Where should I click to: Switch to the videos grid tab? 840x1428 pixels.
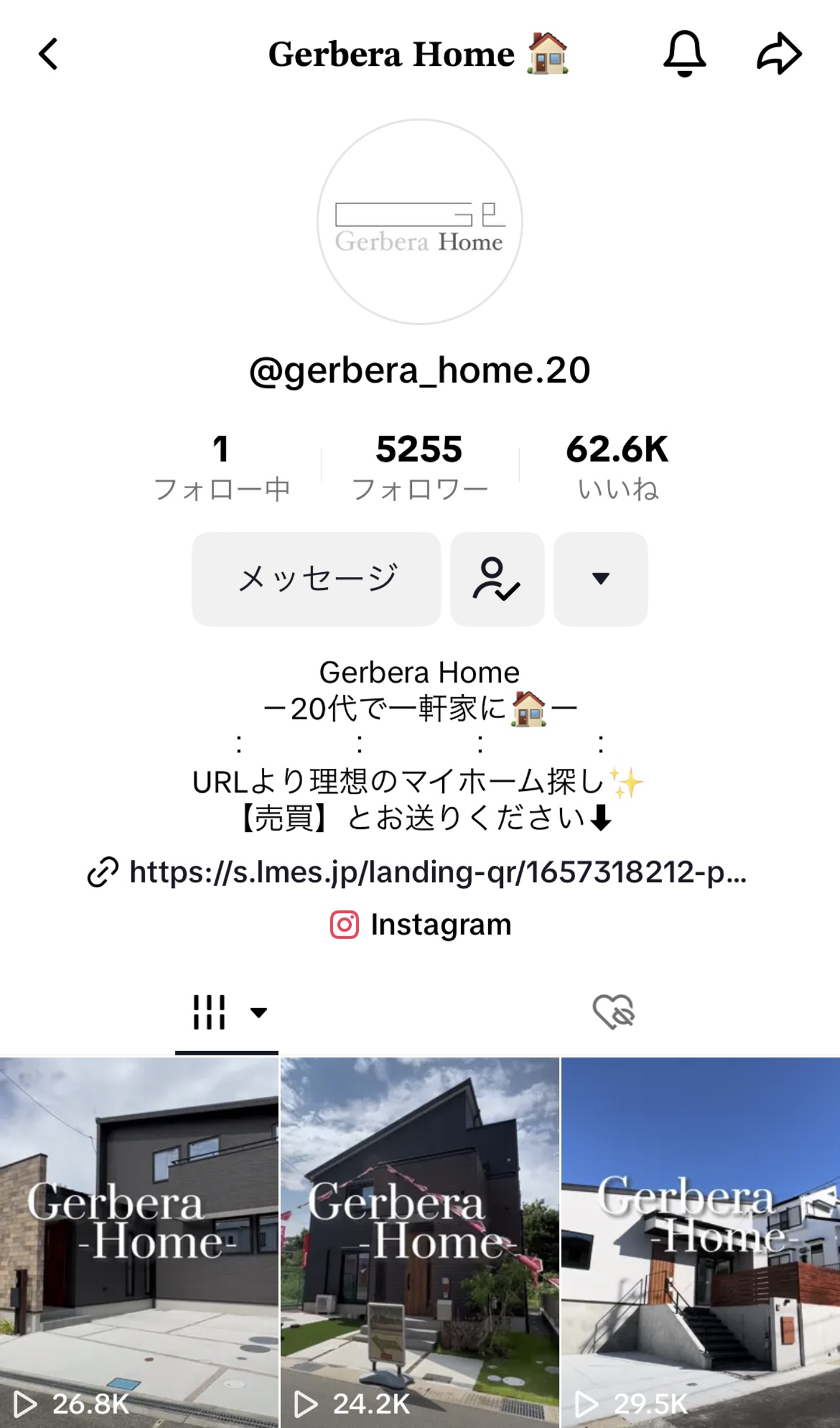[226, 1012]
